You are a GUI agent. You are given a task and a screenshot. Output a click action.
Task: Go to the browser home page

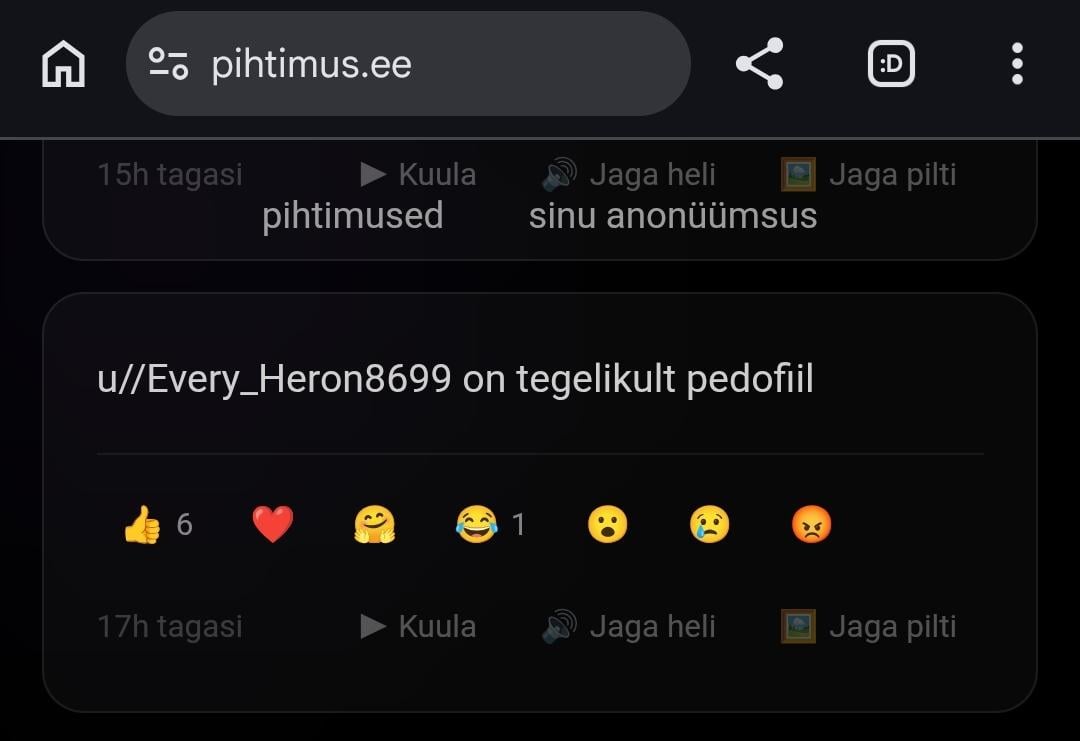click(63, 65)
